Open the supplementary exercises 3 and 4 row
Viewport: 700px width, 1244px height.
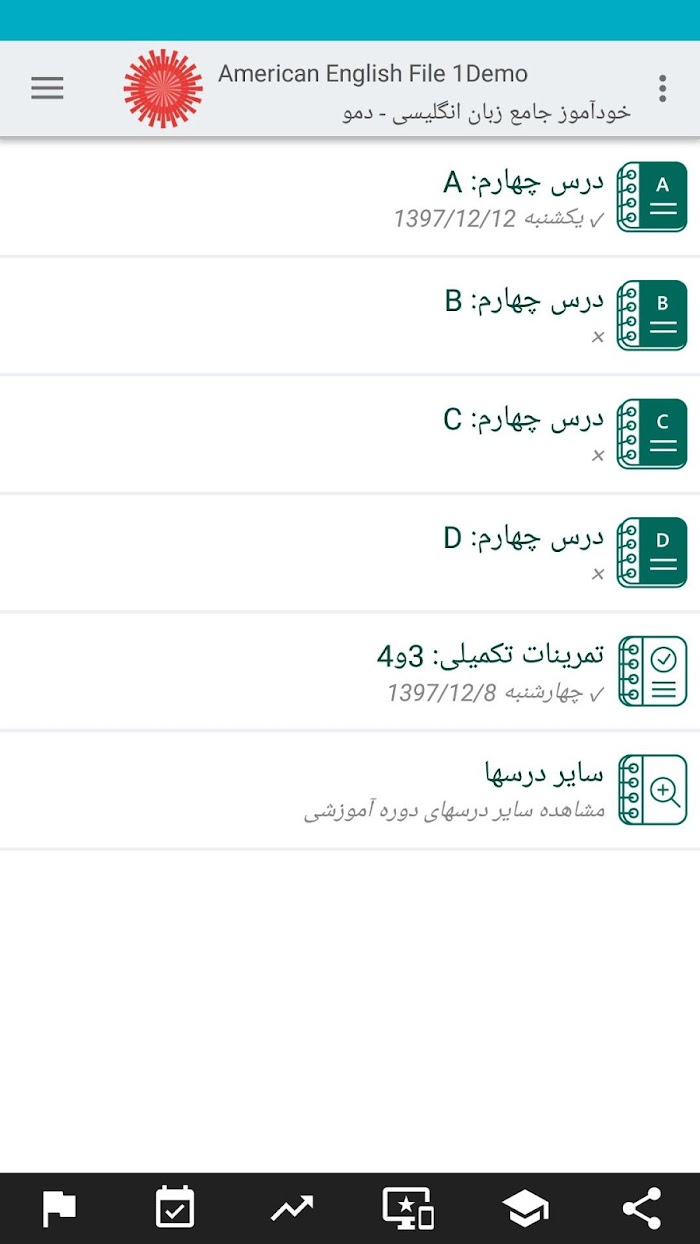[x=350, y=671]
